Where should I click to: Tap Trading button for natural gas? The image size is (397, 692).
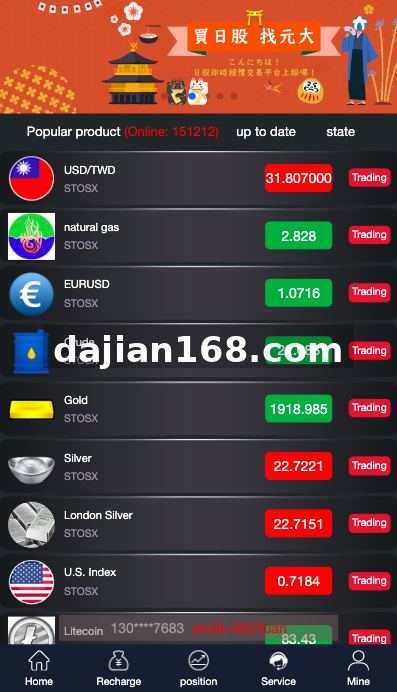pos(370,235)
